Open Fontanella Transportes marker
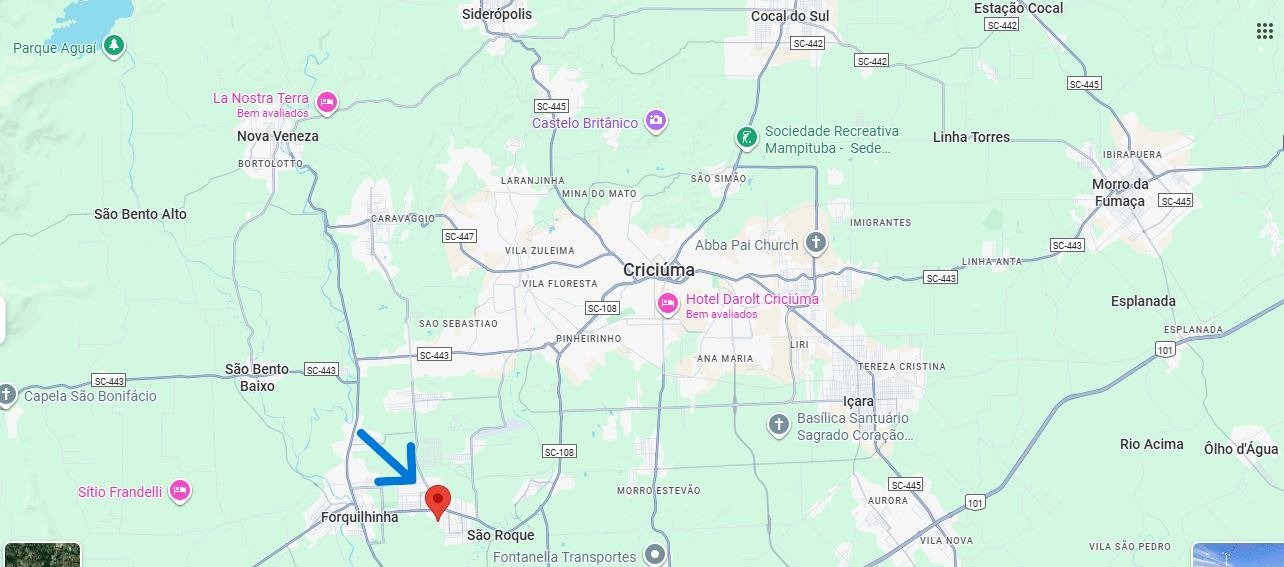The width and height of the screenshot is (1284, 567). 655,553
